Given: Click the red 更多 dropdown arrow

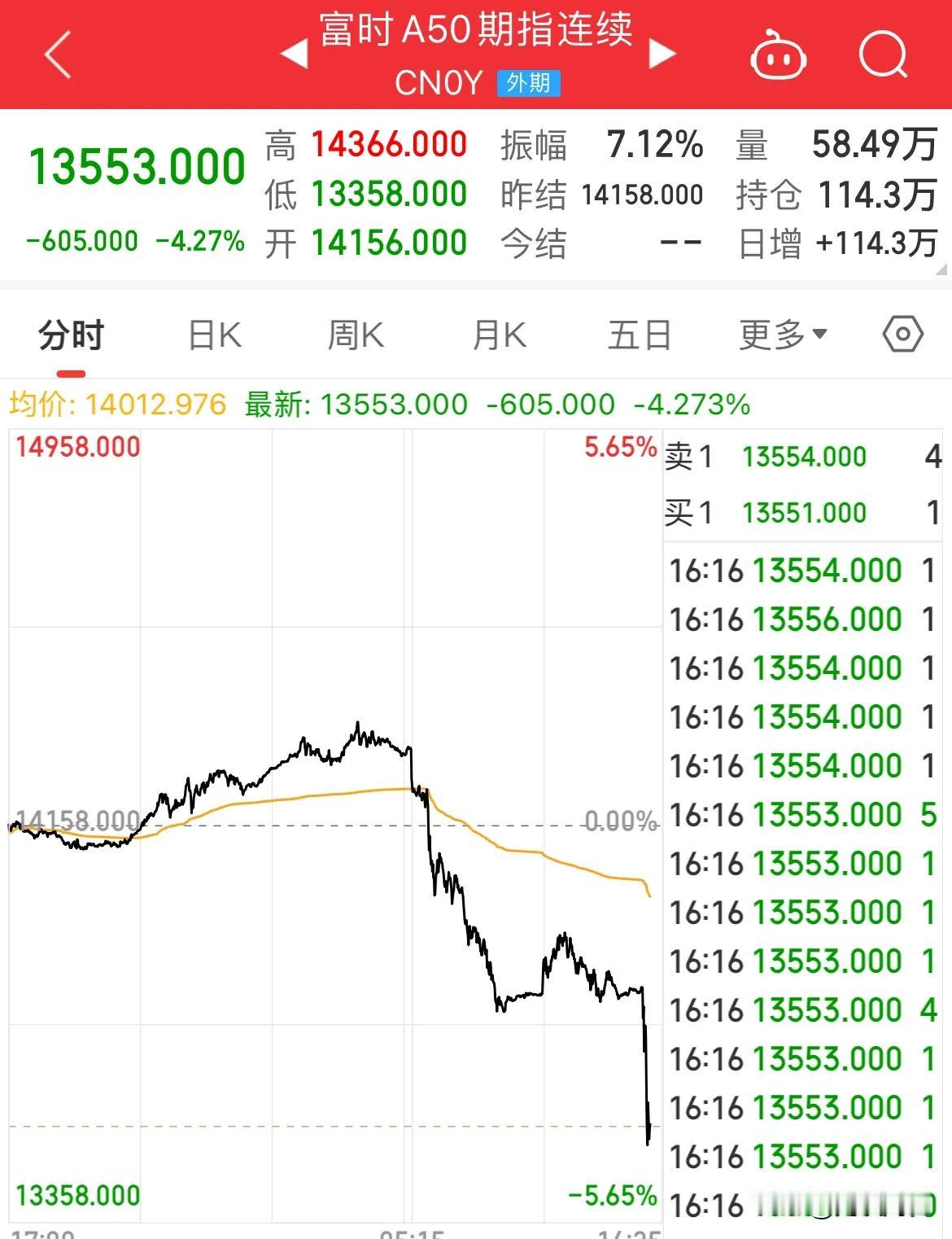Looking at the screenshot, I should click(822, 334).
